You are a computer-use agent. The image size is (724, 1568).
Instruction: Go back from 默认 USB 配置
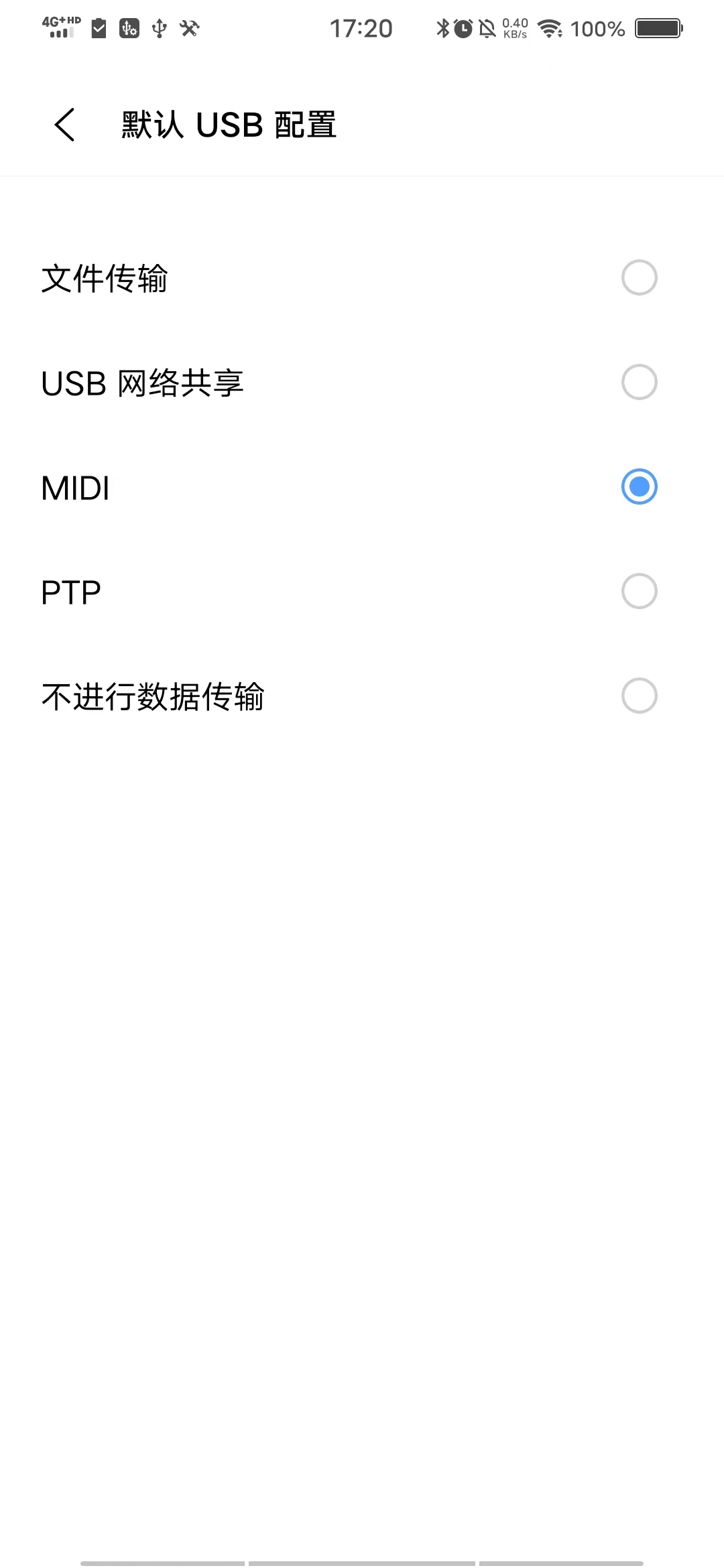(x=65, y=125)
